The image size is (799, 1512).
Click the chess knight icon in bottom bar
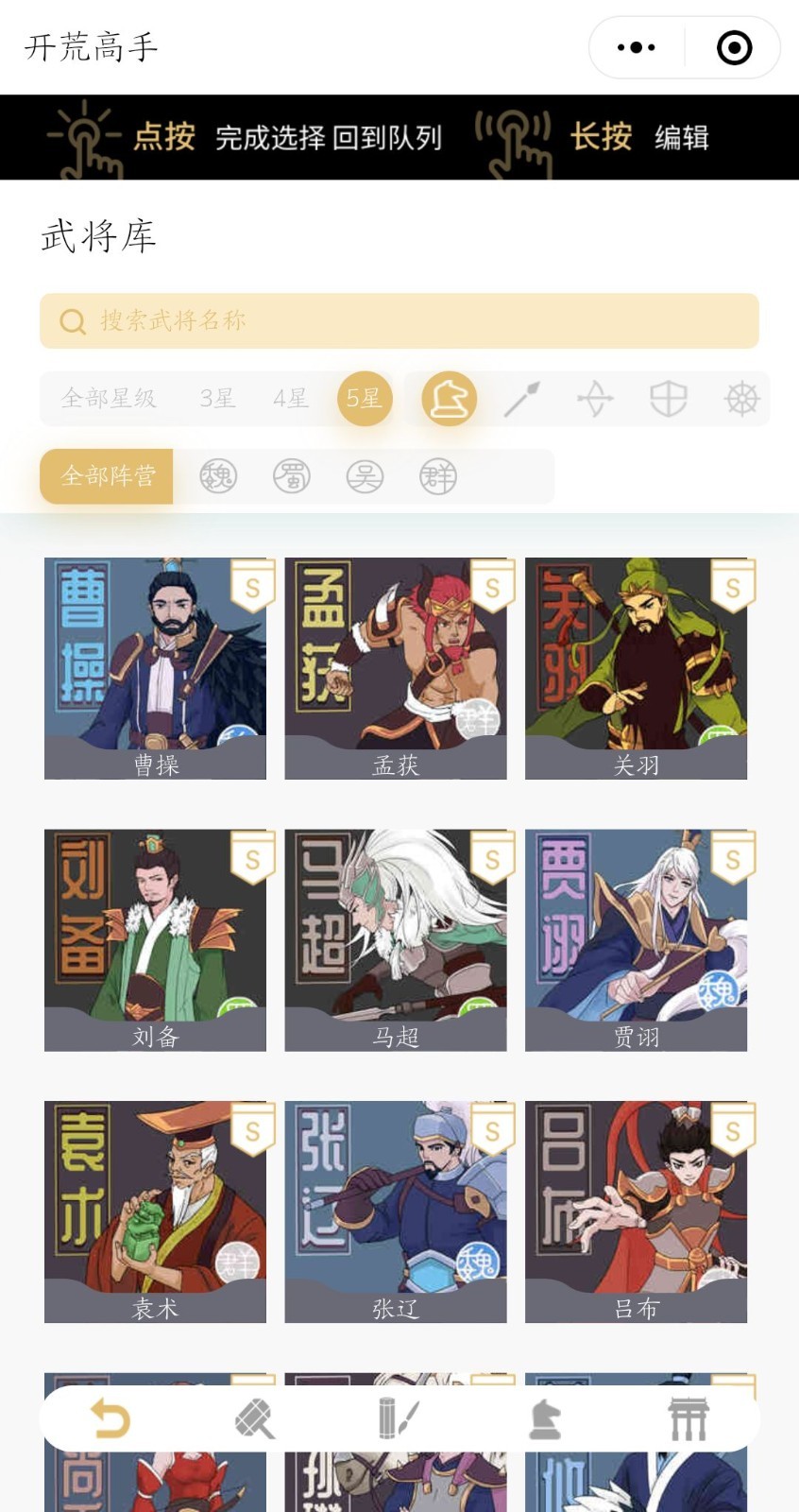(x=544, y=1417)
